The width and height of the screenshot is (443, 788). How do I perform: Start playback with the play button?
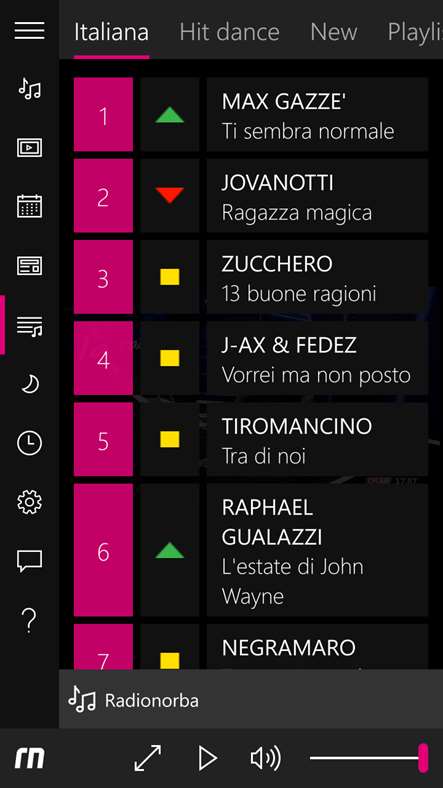207,758
